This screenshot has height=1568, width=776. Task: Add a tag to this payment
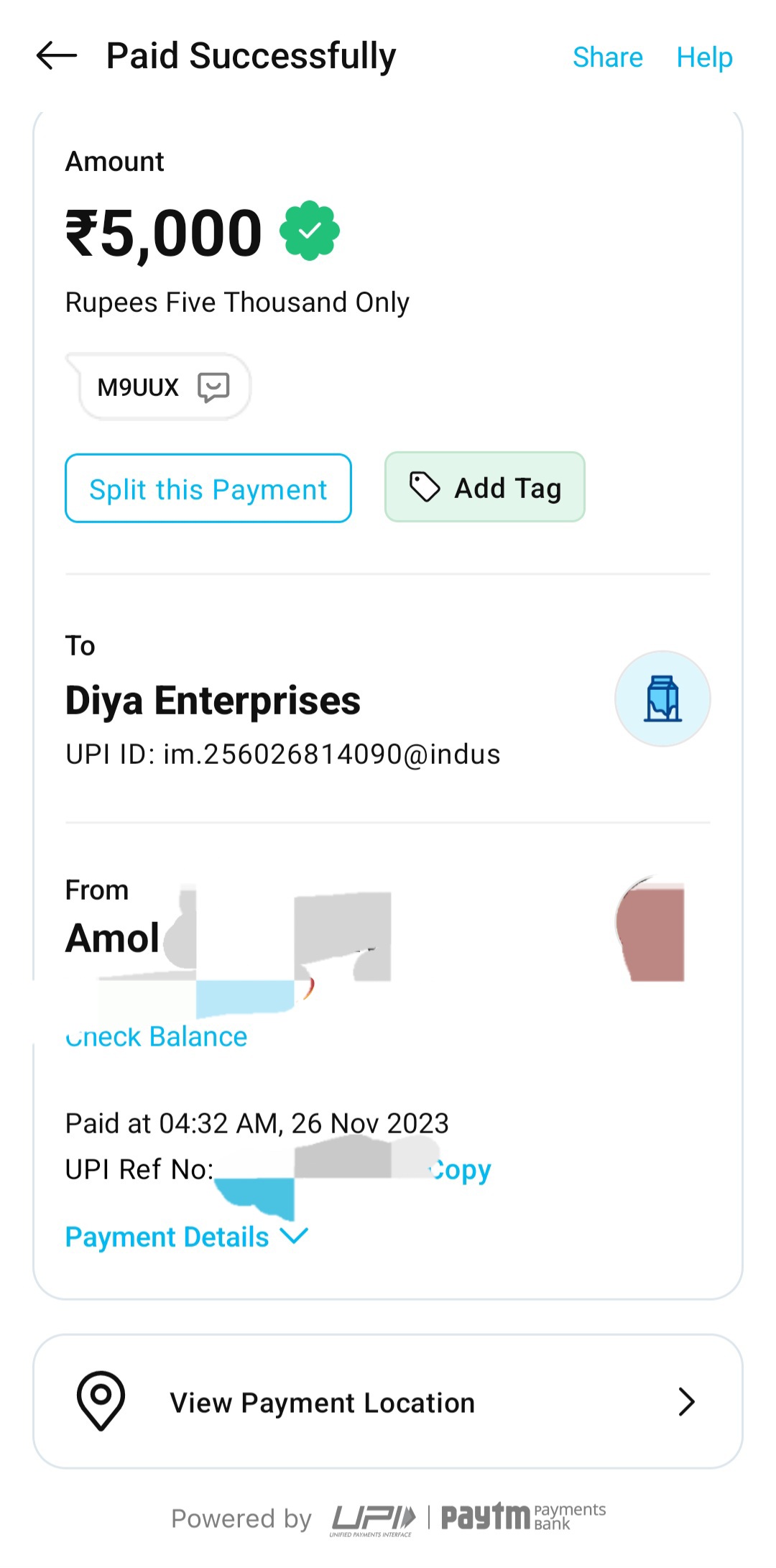point(485,488)
